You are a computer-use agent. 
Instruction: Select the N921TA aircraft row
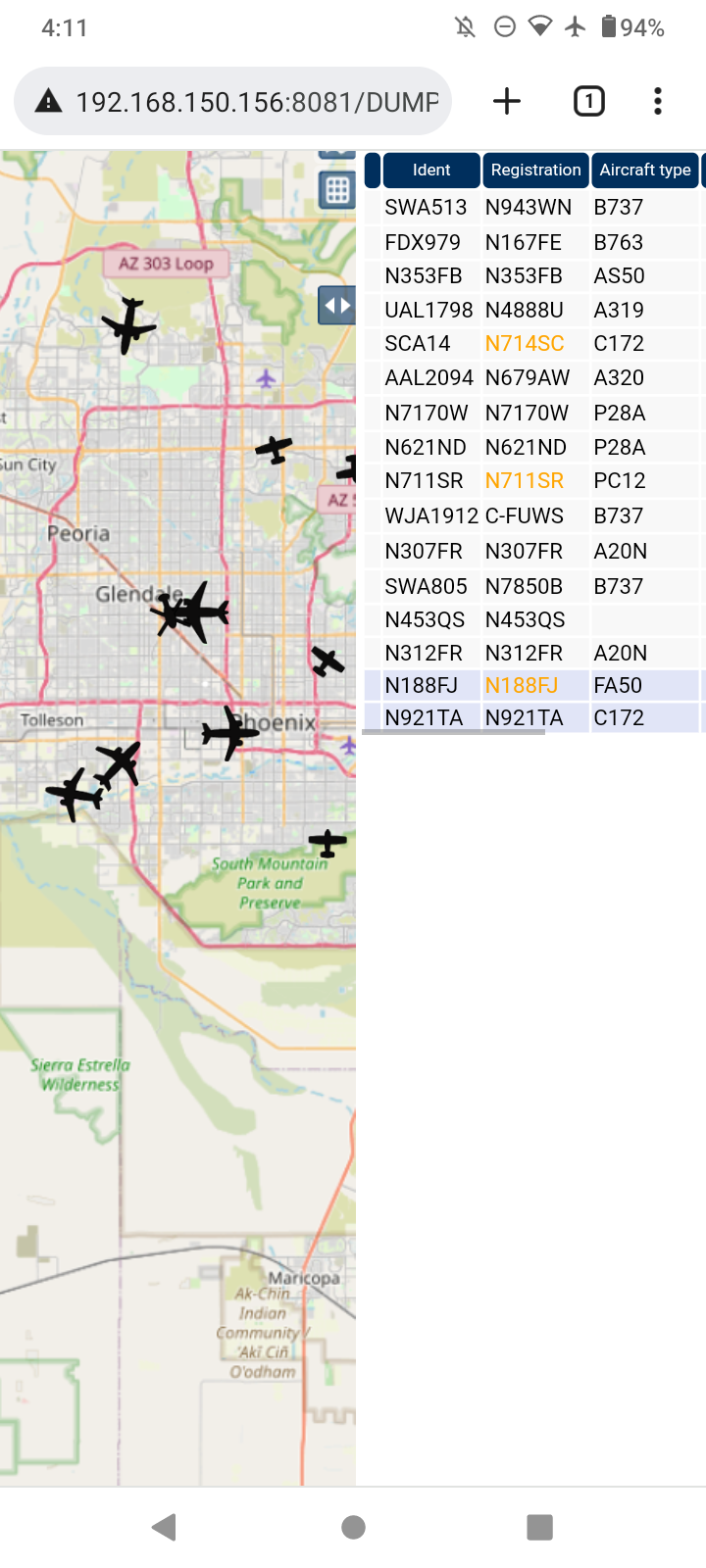pos(534,717)
